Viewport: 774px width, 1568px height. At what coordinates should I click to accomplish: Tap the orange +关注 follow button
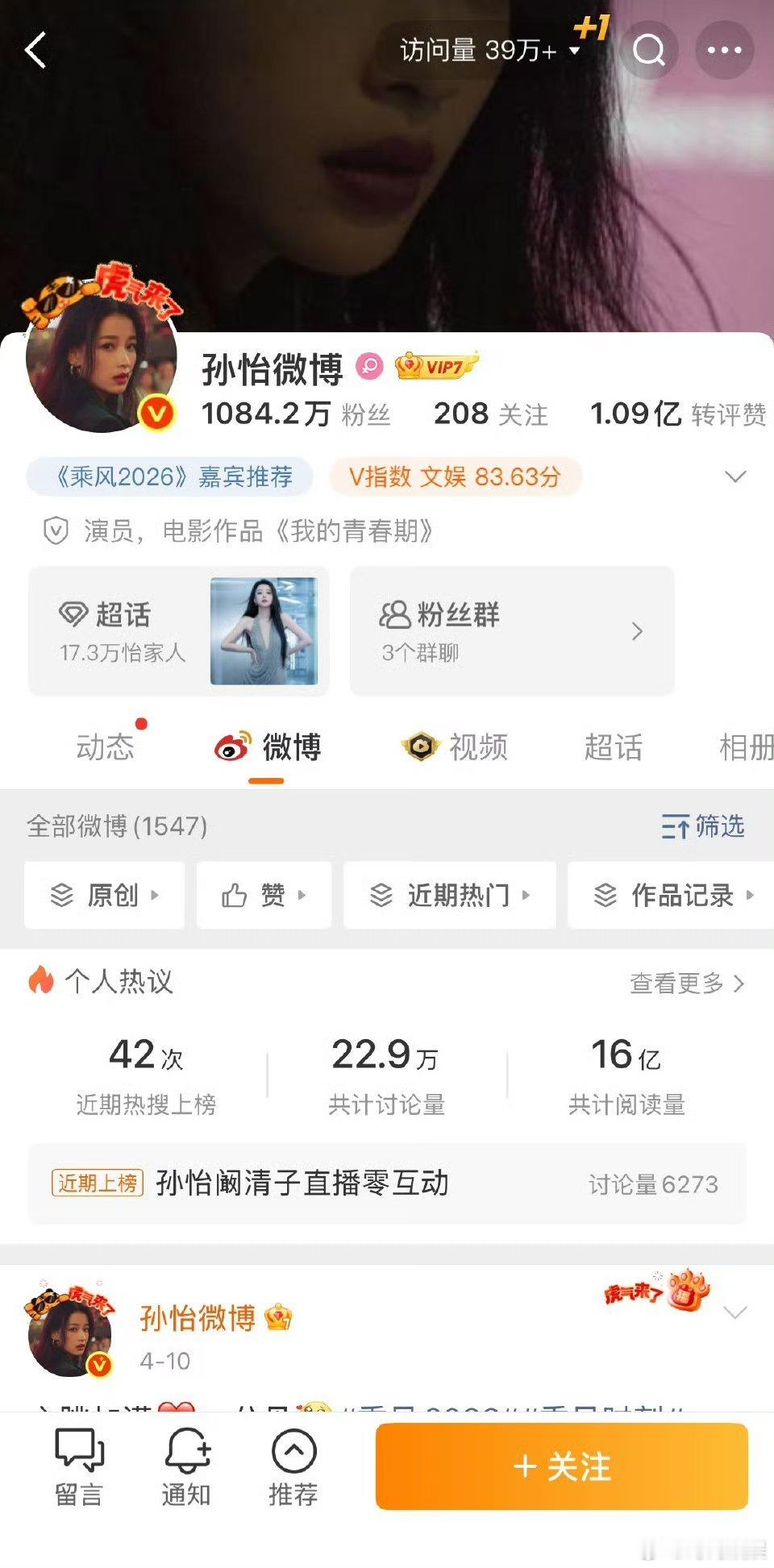coord(560,1466)
